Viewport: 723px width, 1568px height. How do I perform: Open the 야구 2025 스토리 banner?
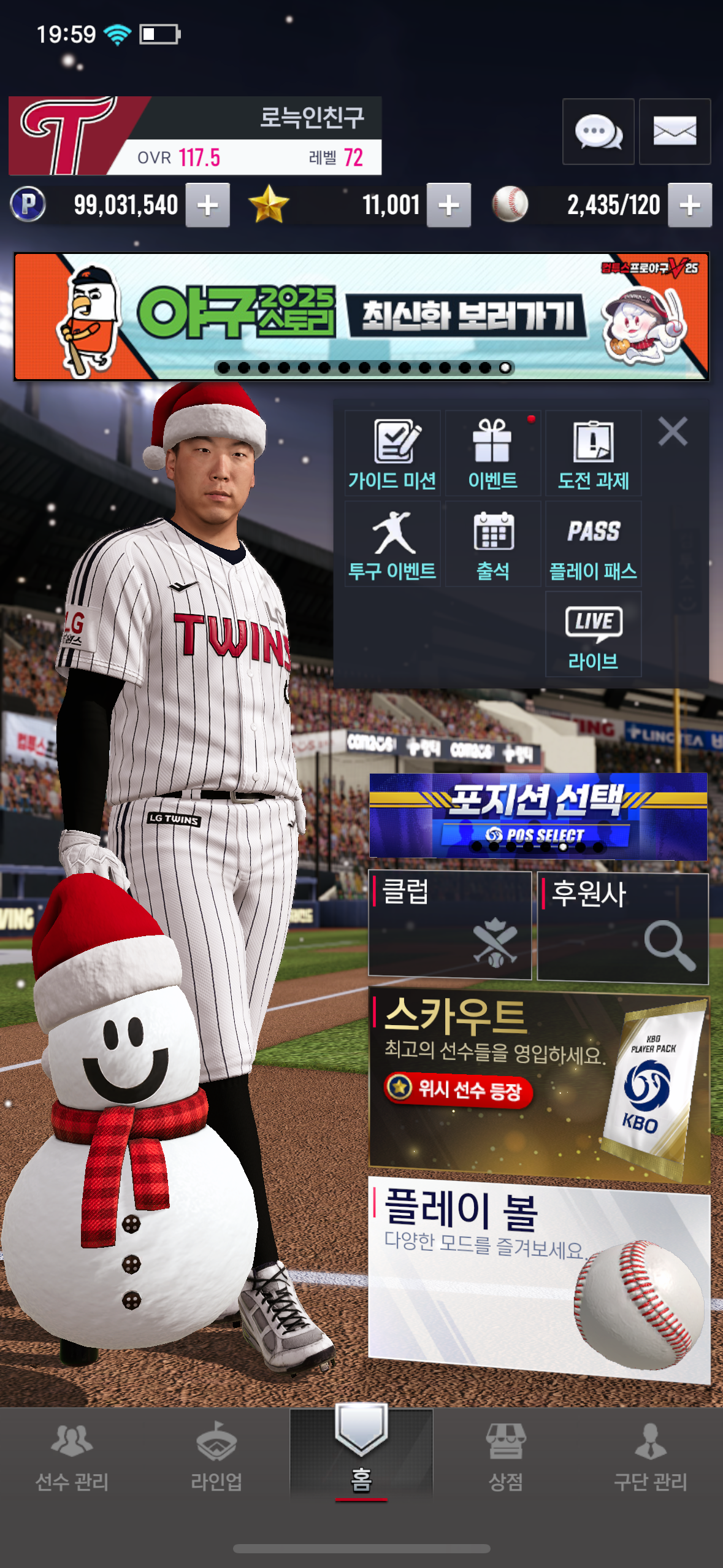361,317
